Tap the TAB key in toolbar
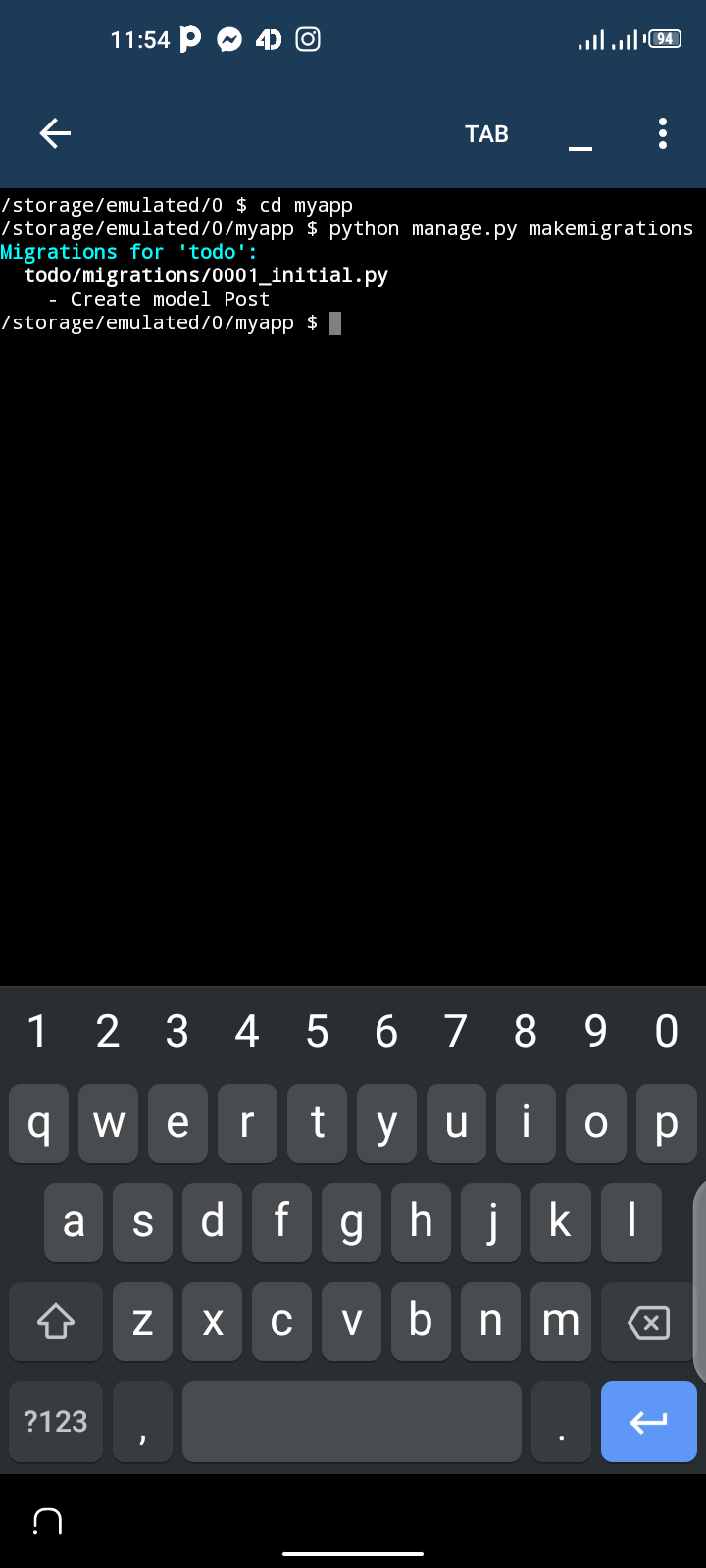 click(486, 134)
